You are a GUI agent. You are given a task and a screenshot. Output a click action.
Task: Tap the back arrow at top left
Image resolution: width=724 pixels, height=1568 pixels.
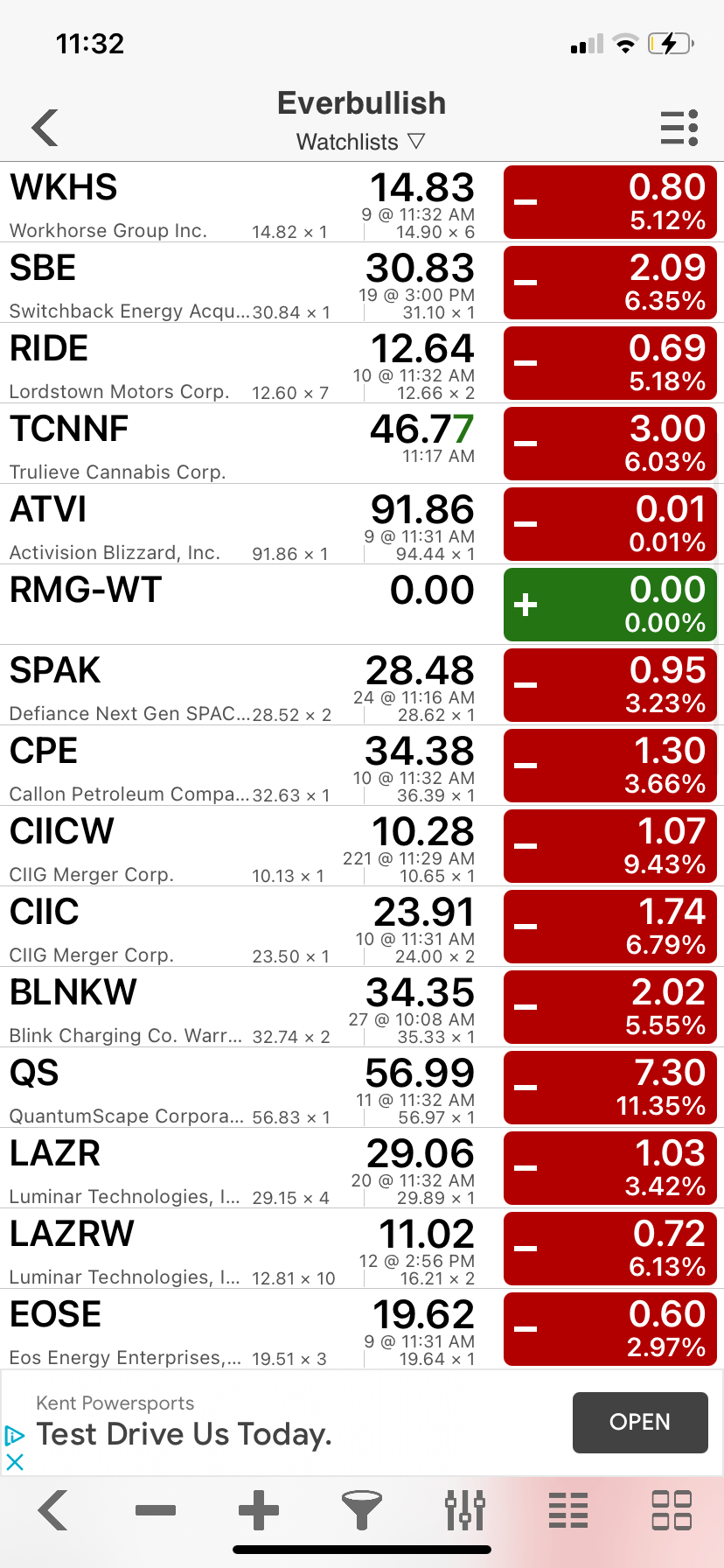tap(44, 127)
